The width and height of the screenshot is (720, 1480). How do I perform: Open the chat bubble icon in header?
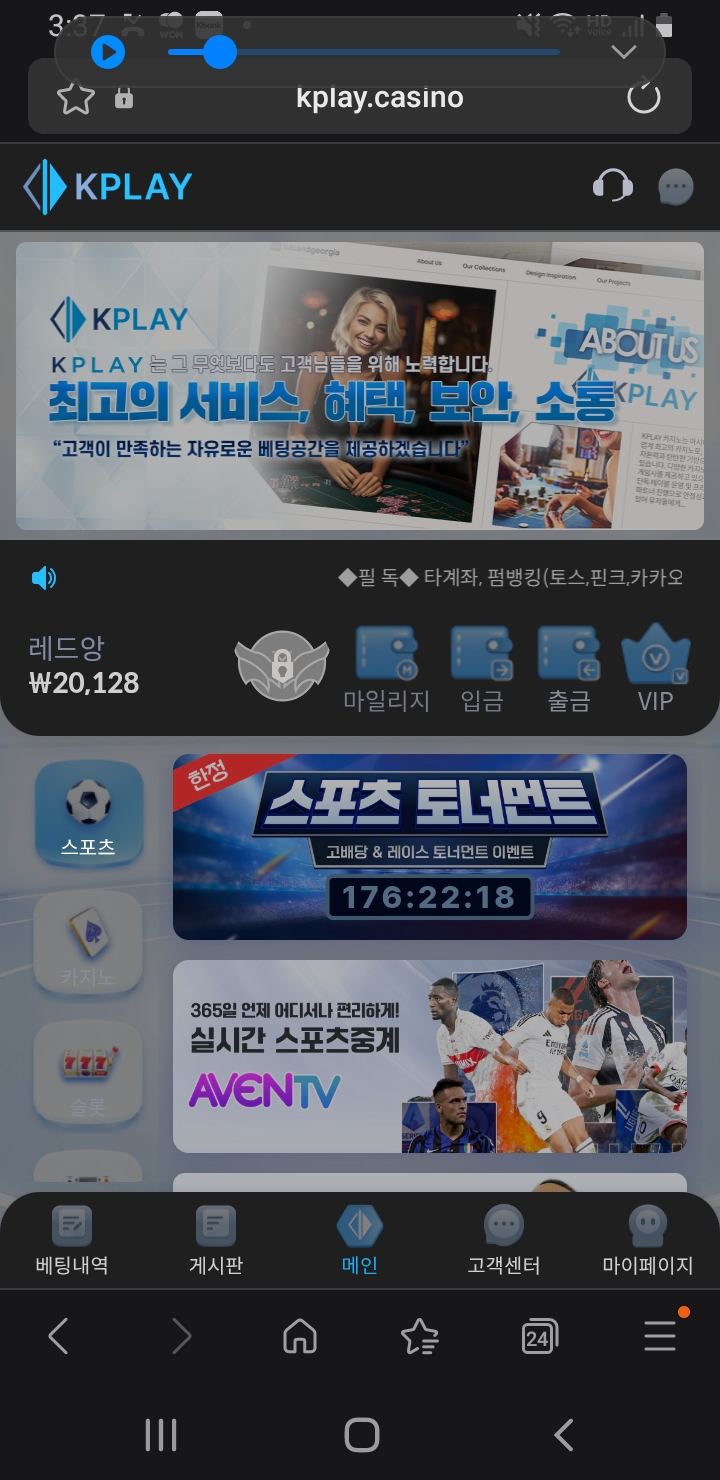[x=676, y=186]
